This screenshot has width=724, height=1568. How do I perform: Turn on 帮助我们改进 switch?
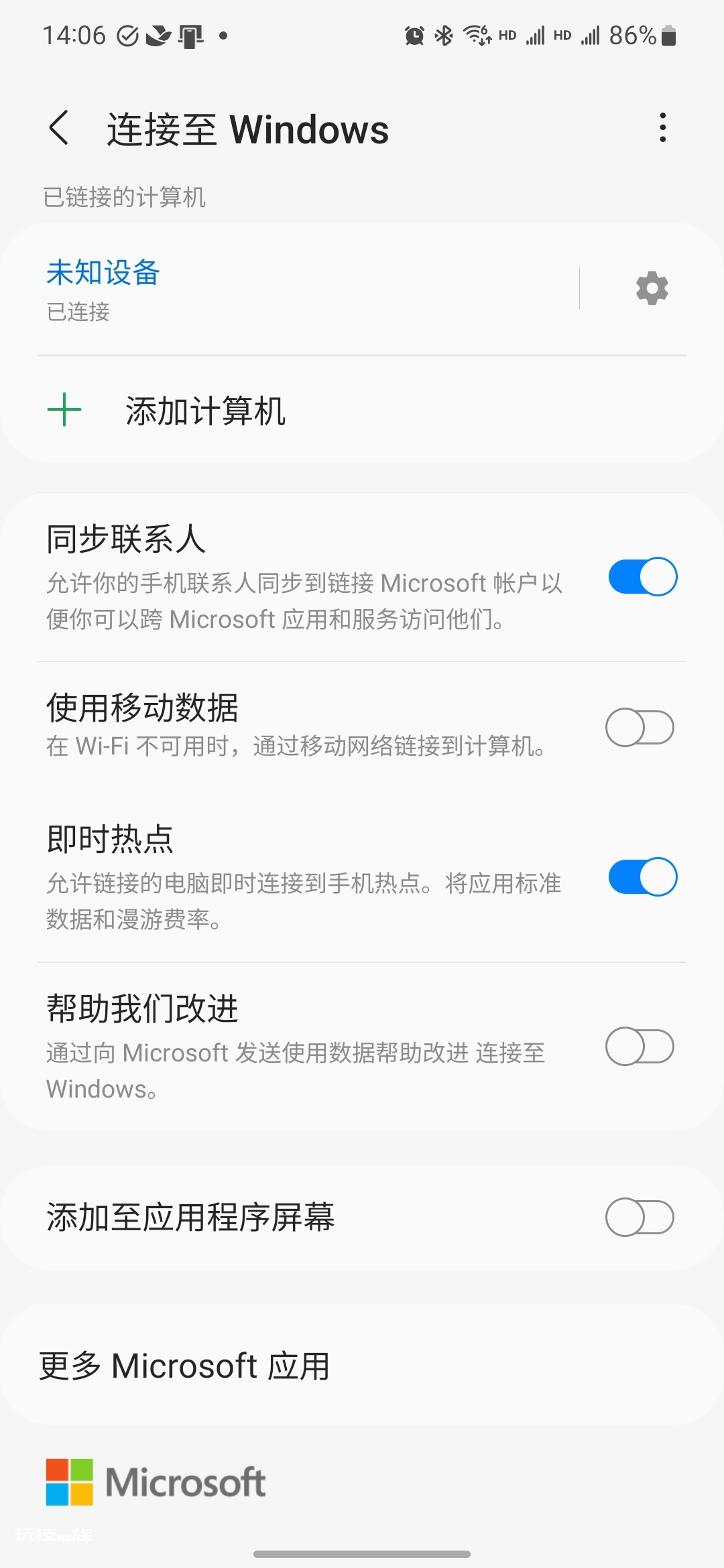point(640,1047)
